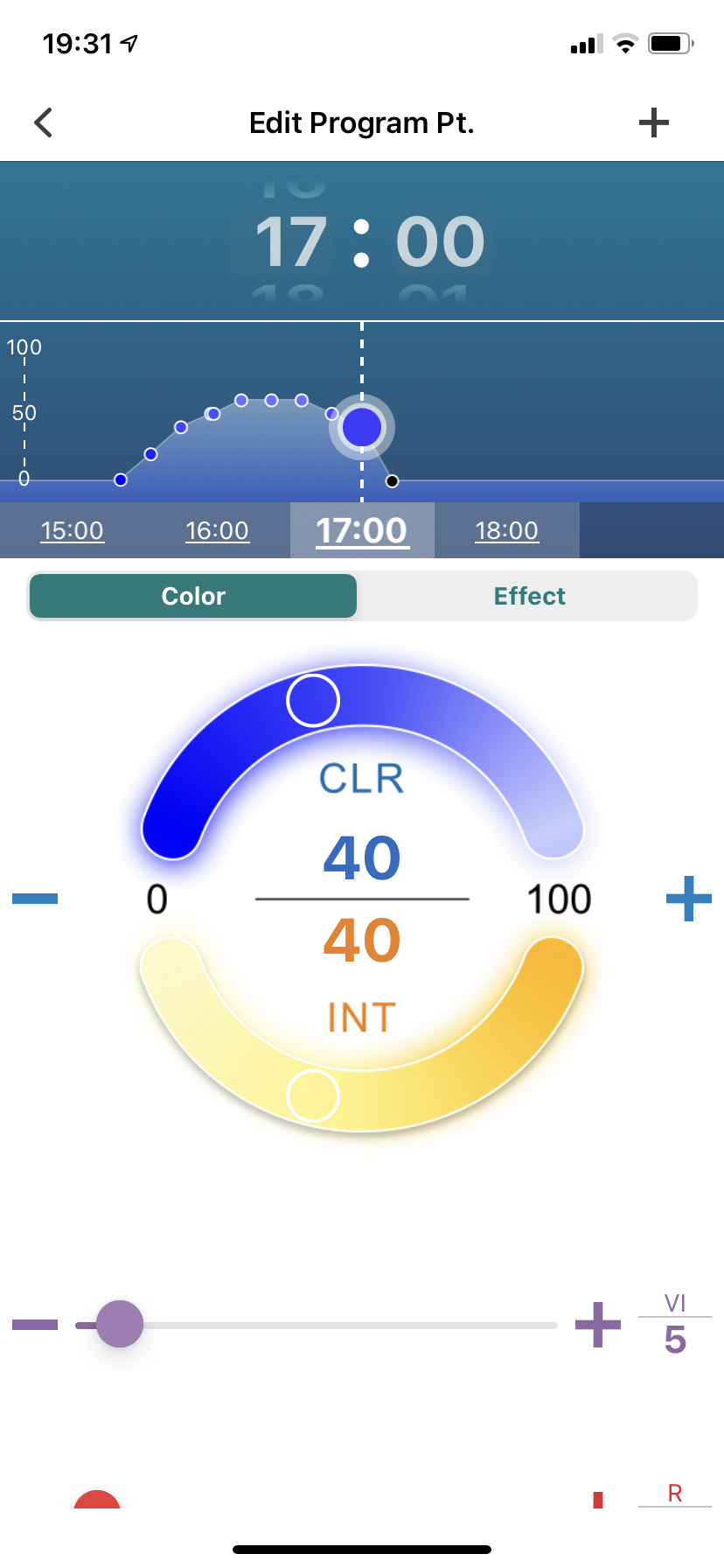Add a new program point
Image resolution: width=724 pixels, height=1568 pixels.
(653, 122)
